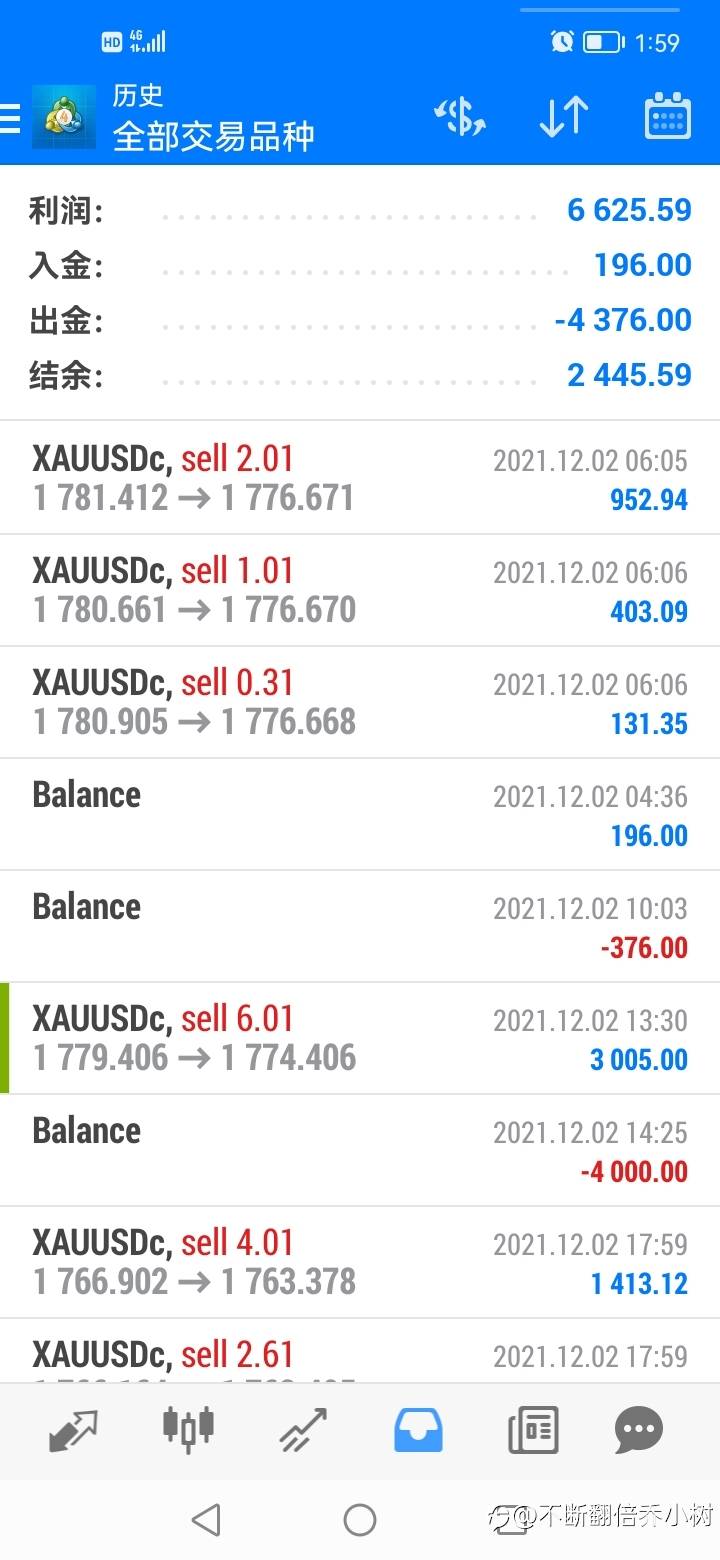Switch to the quotes tab
The image size is (720, 1560).
[x=73, y=1431]
